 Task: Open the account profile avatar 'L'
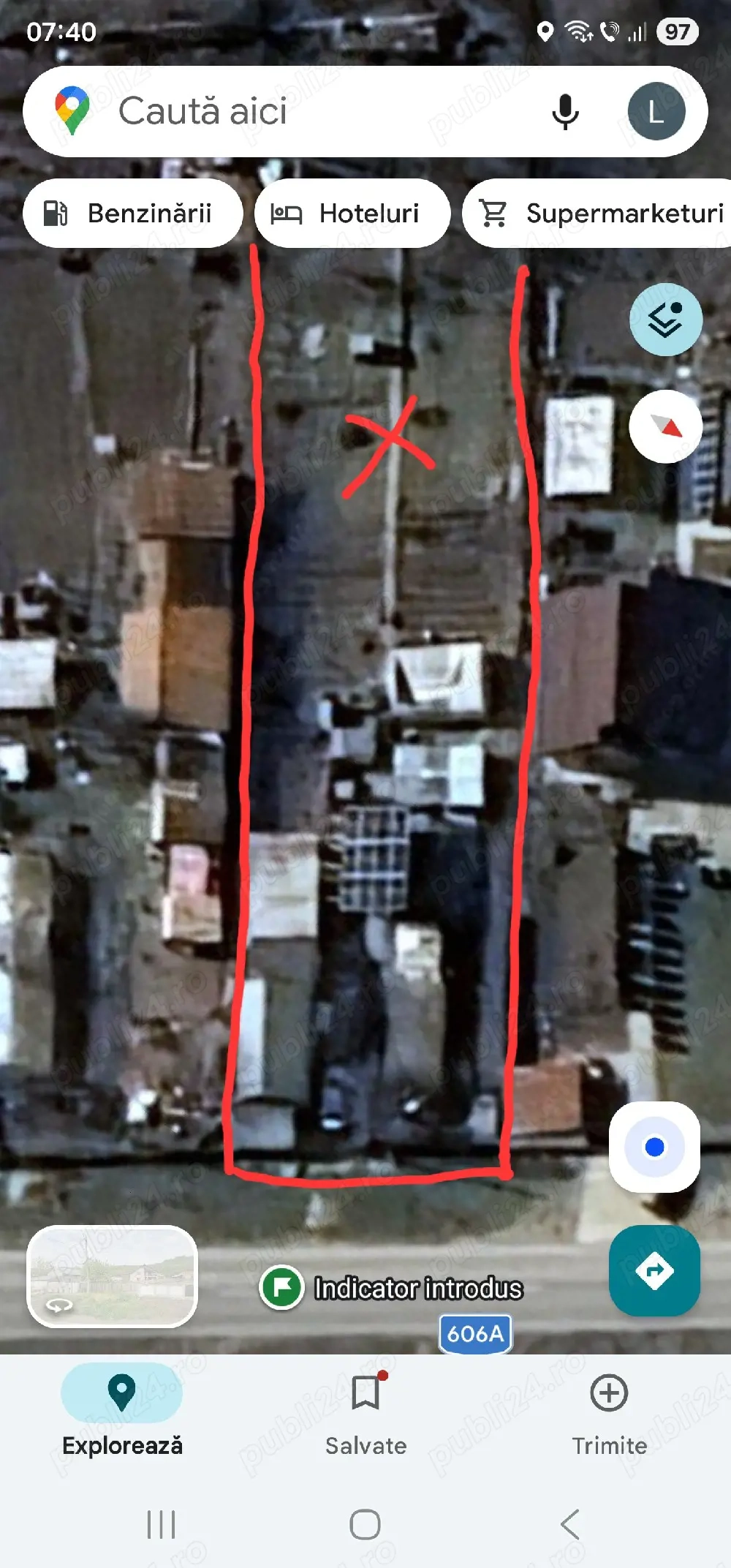point(656,112)
